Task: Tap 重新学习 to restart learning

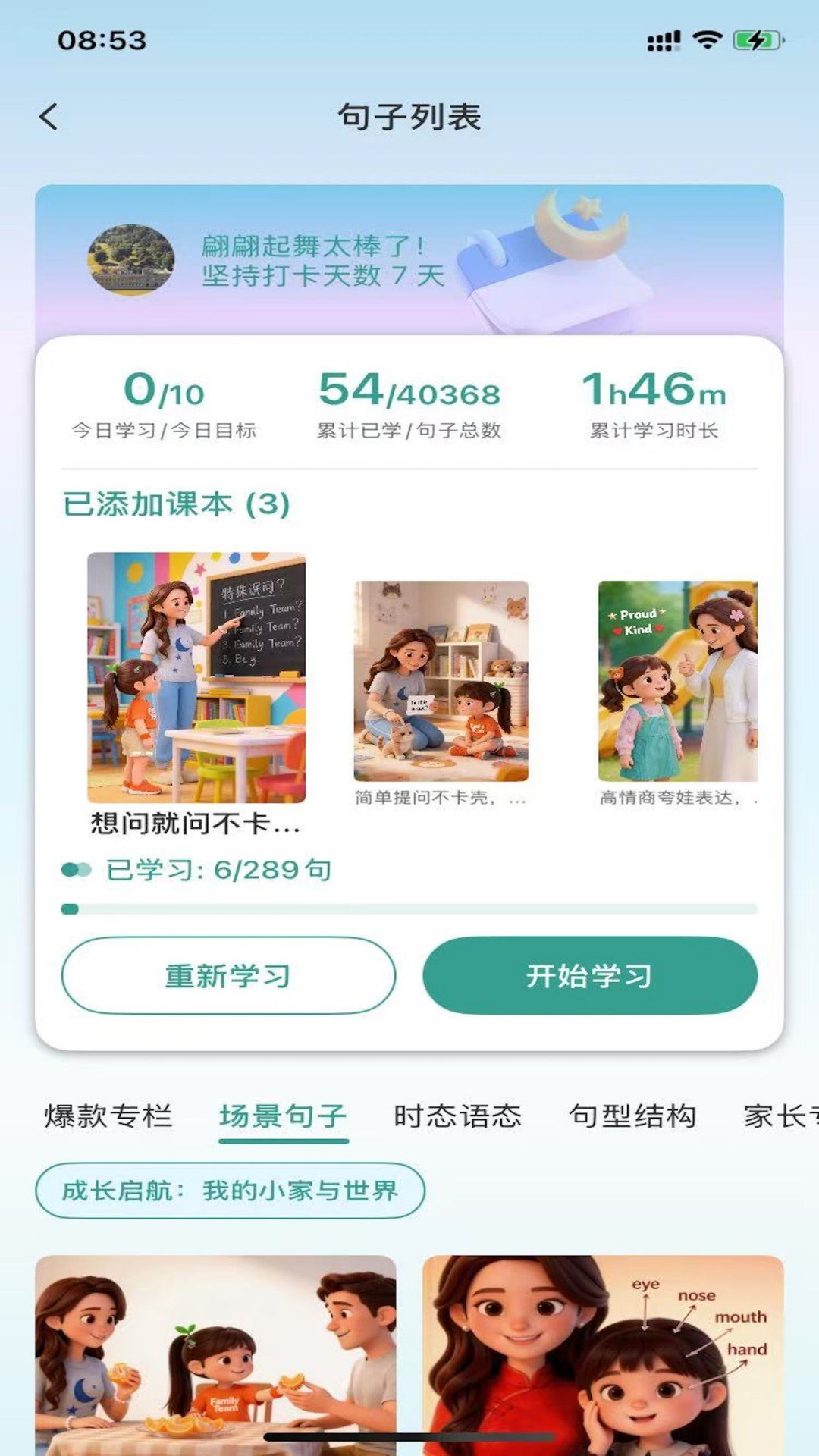Action: [x=228, y=975]
